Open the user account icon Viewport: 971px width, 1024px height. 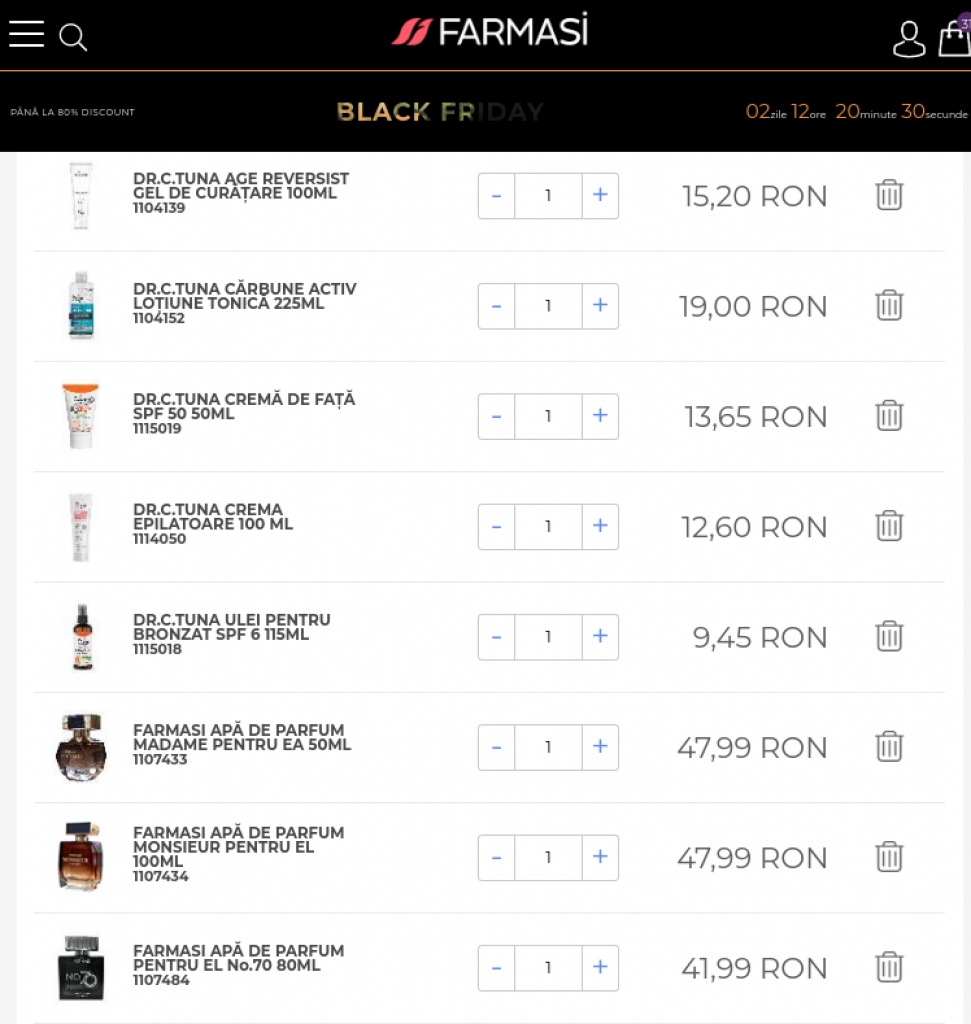pyautogui.click(x=908, y=39)
